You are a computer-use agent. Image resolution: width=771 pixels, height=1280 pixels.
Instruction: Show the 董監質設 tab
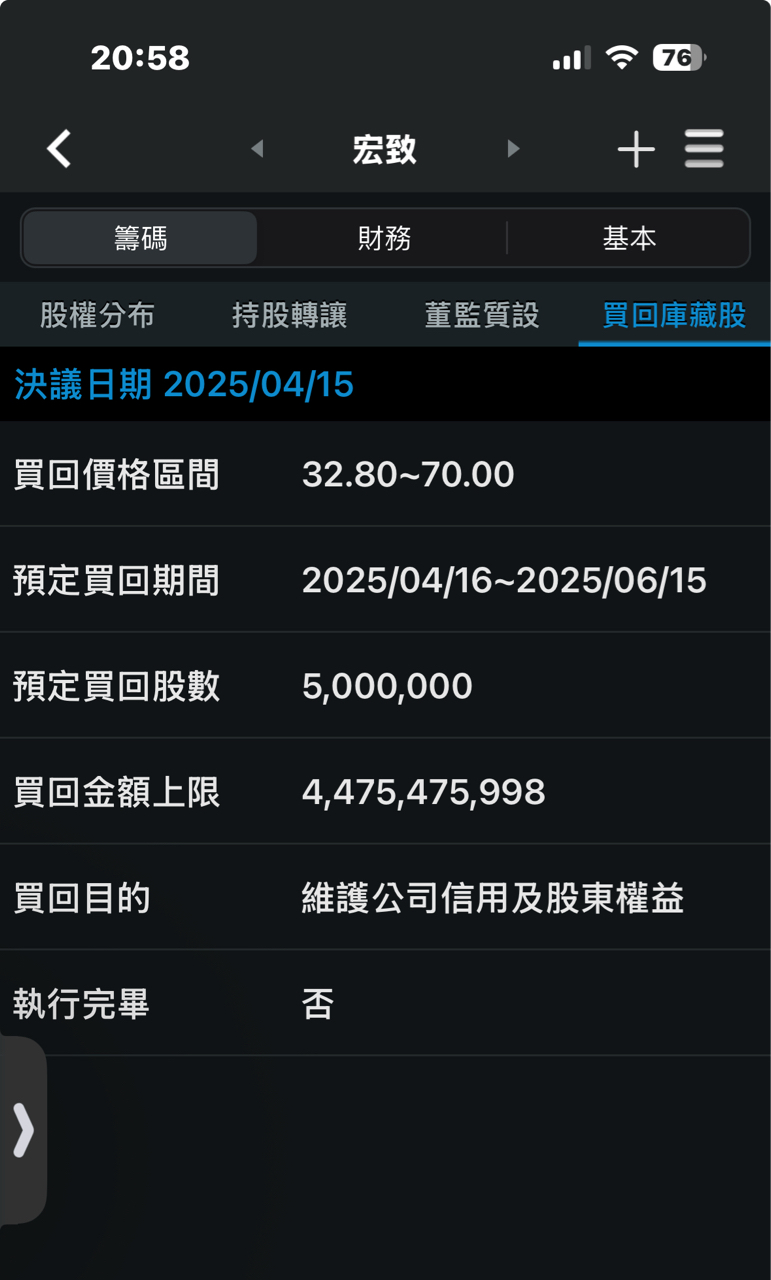482,316
